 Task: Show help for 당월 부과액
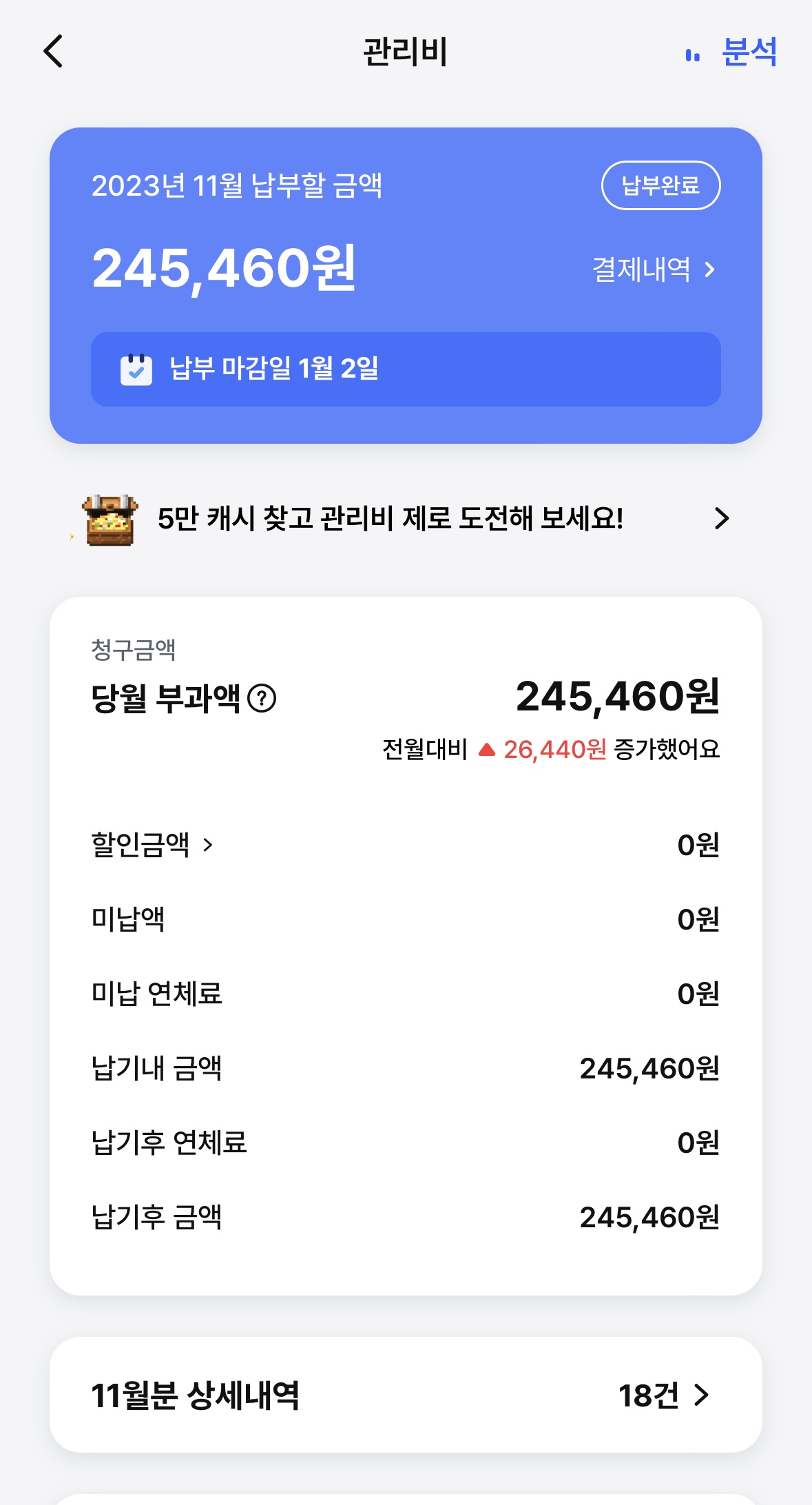click(x=262, y=699)
